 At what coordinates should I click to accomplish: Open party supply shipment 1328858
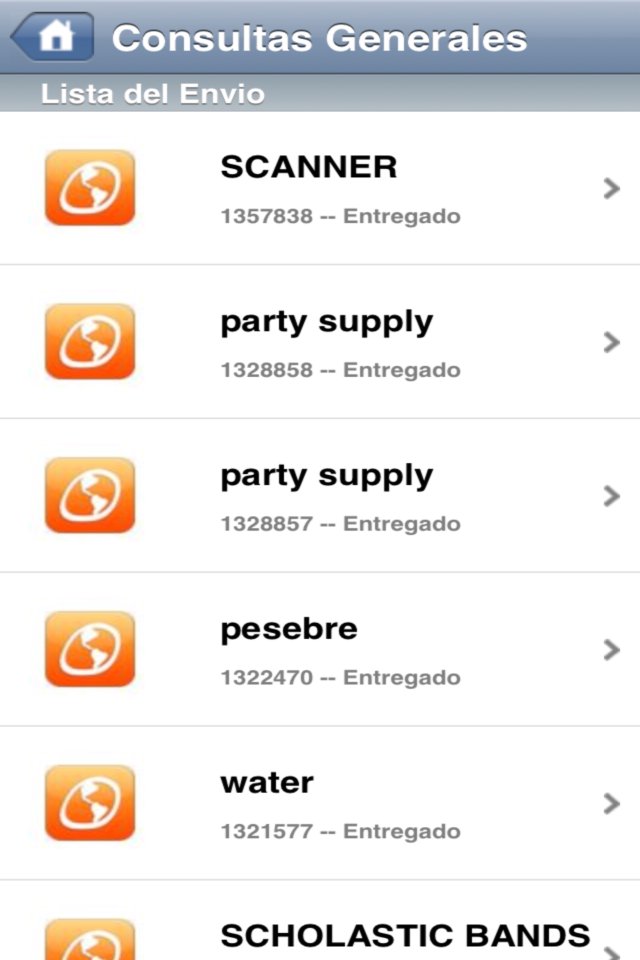click(x=320, y=342)
